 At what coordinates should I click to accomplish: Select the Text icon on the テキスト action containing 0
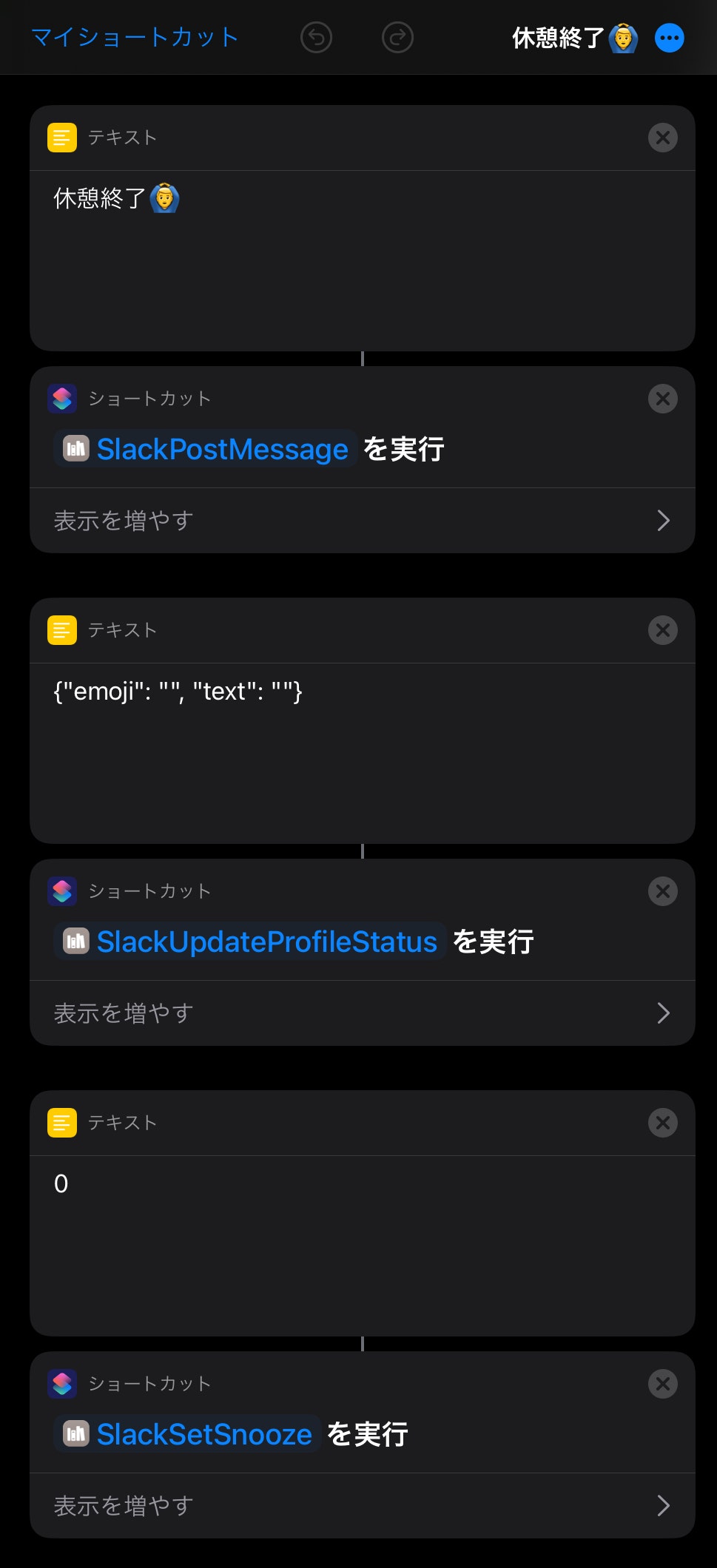coord(61,1122)
